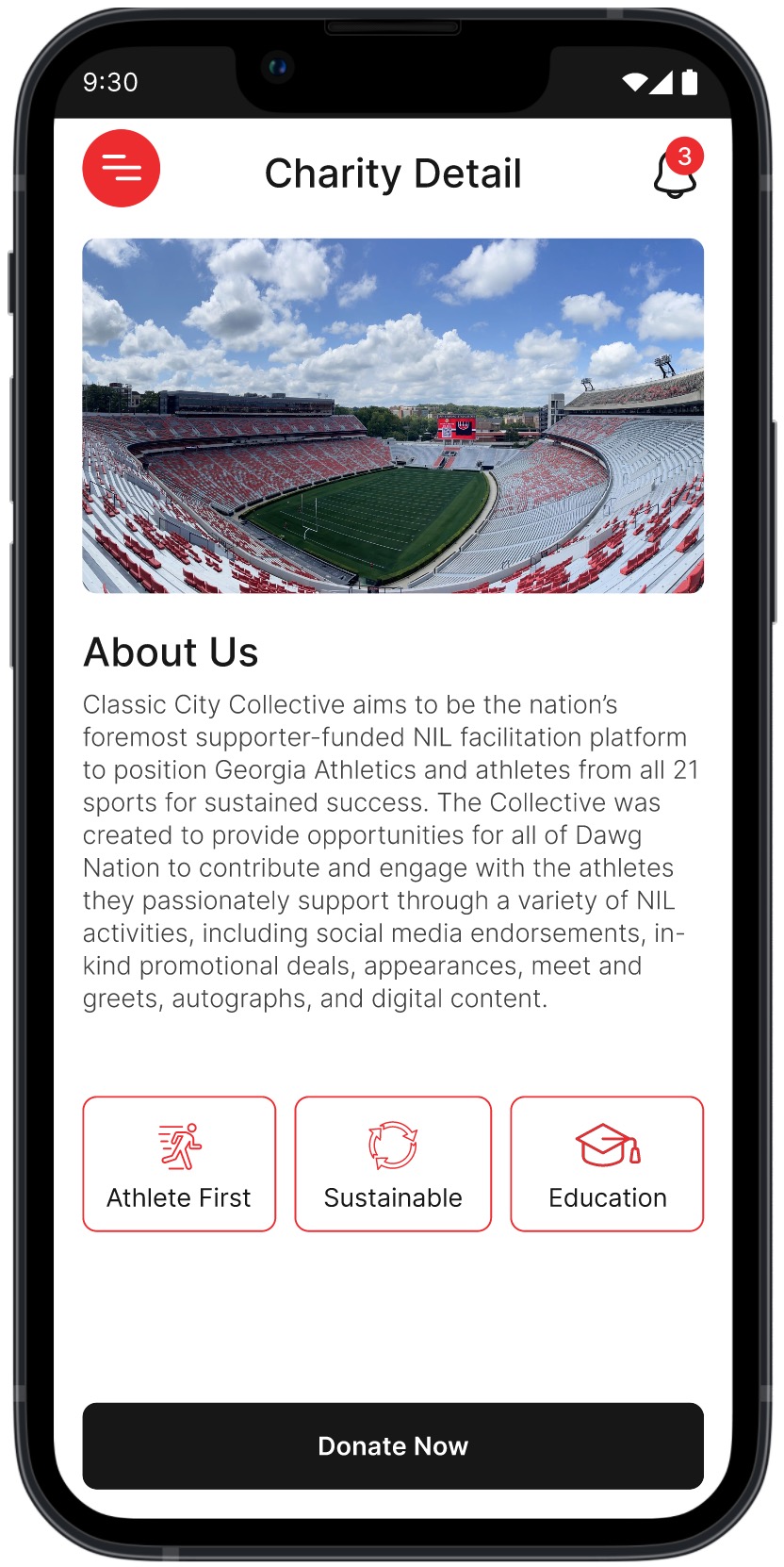784x1567 pixels.
Task: Tap the Donate Now button
Action: pos(393,1446)
